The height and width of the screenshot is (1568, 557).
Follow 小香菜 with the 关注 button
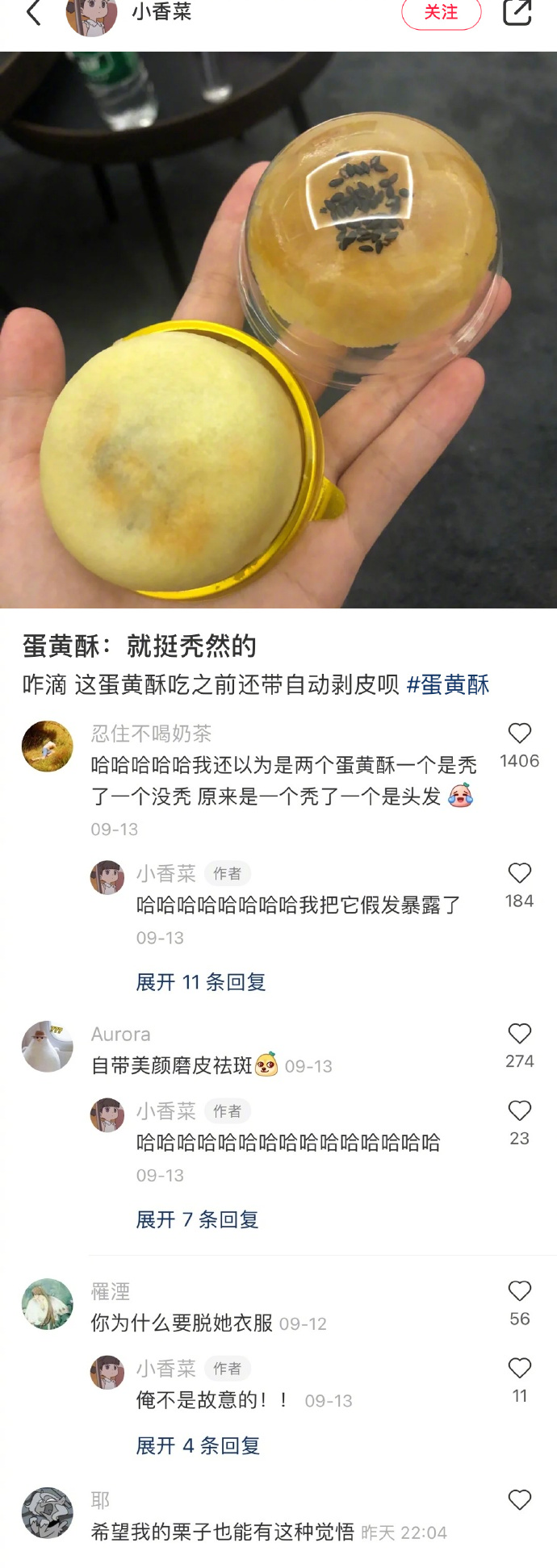pyautogui.click(x=441, y=13)
